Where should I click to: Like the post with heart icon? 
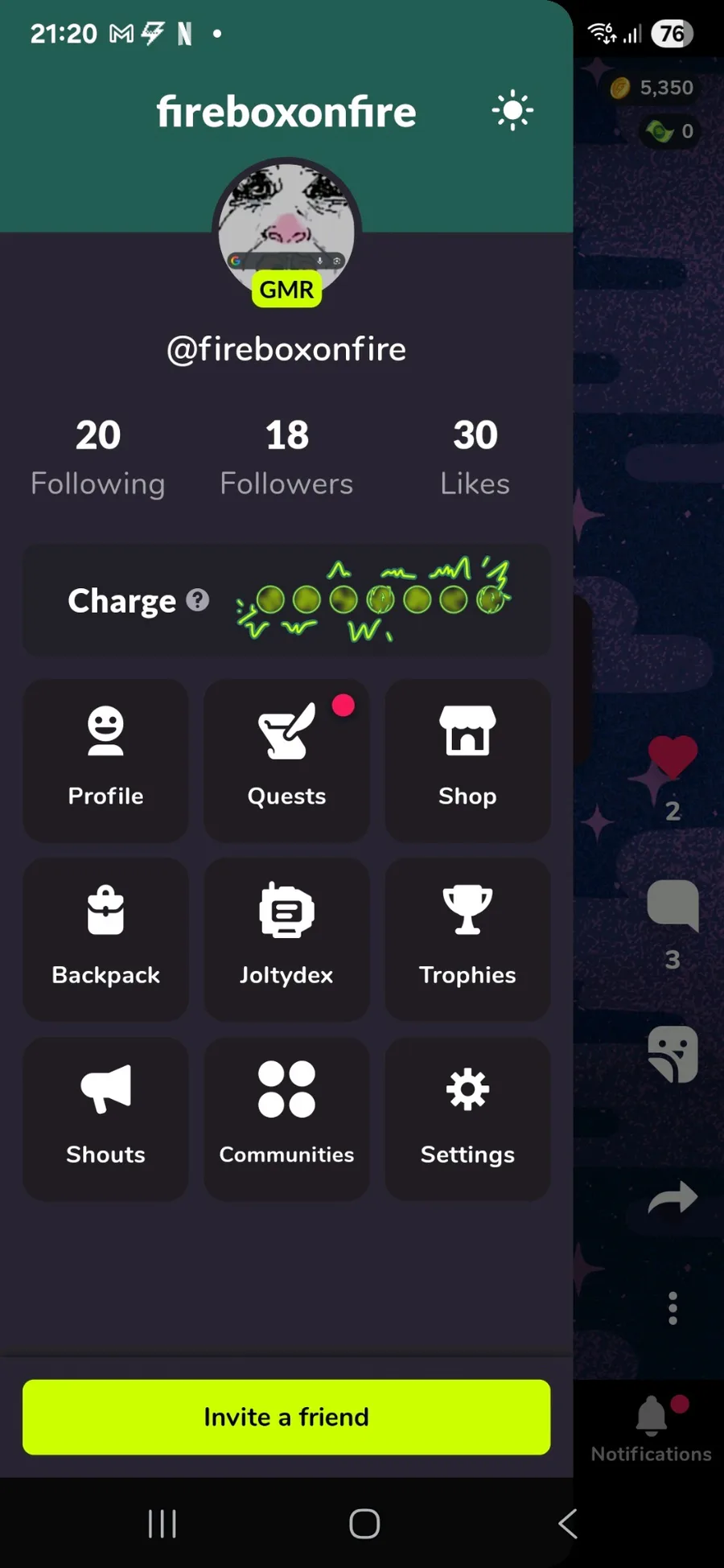pyautogui.click(x=673, y=757)
